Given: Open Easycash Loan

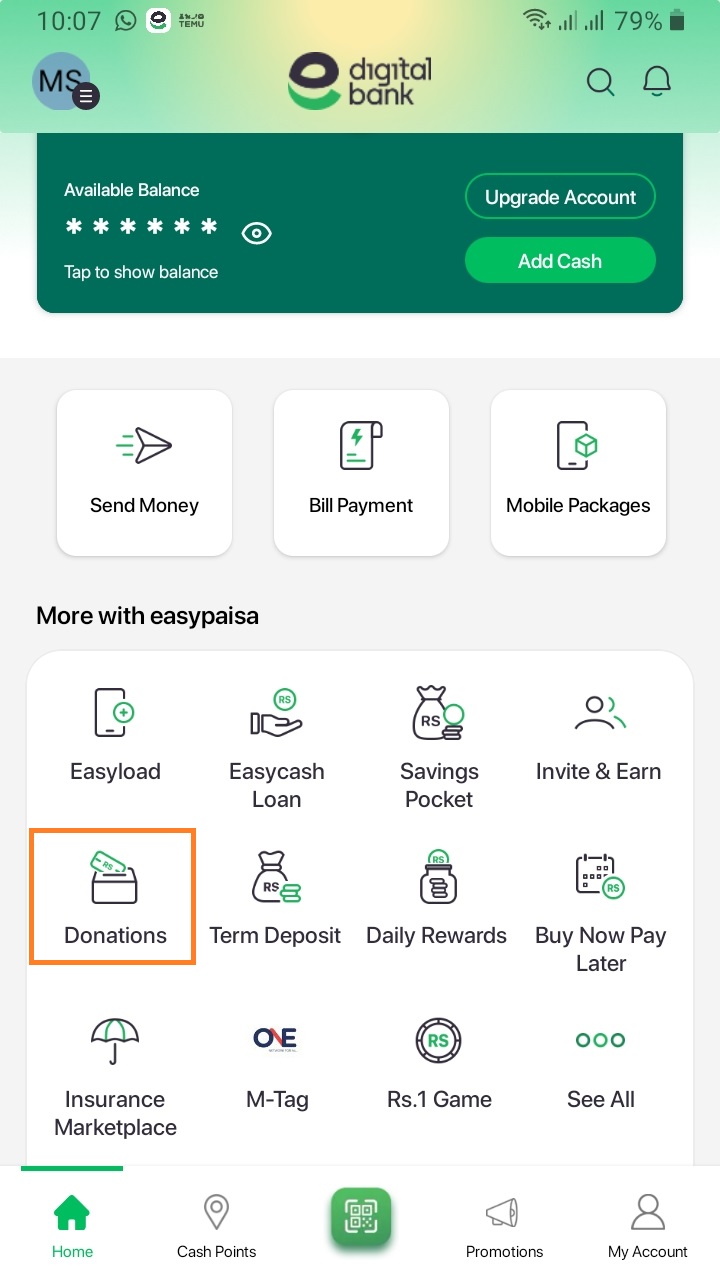Looking at the screenshot, I should coord(276,747).
